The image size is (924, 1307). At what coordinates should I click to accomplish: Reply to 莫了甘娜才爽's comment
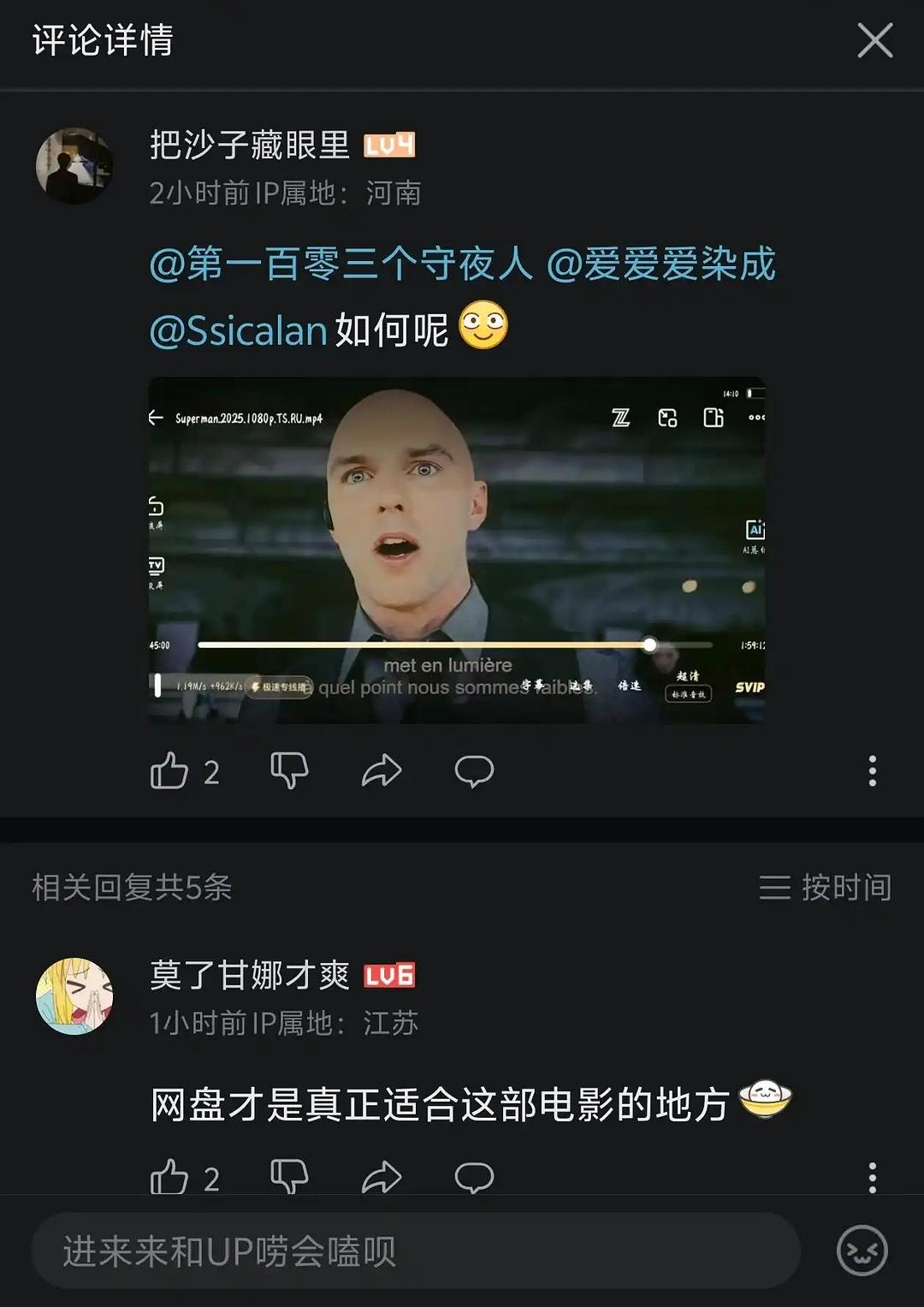pos(474,1178)
